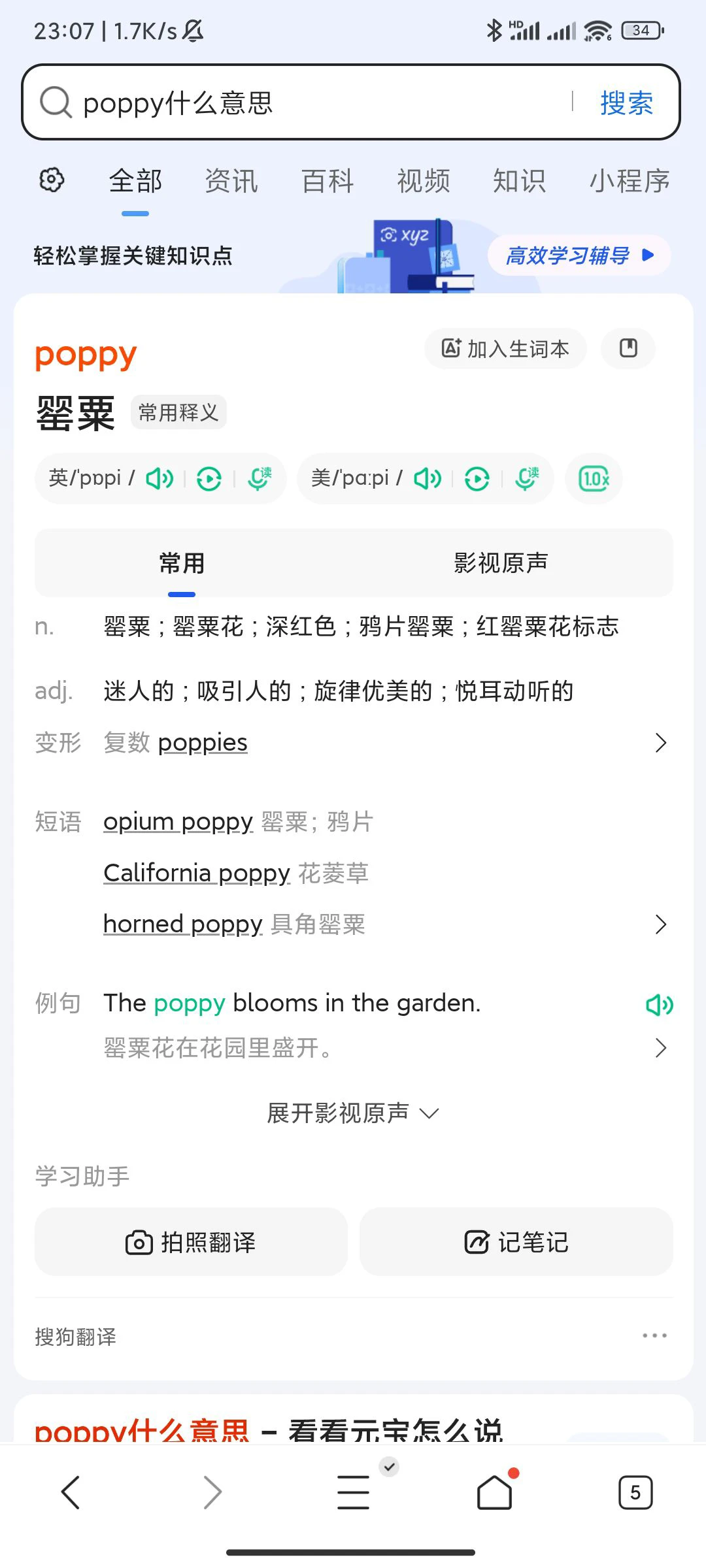Switch to the 影视原声 tab

[501, 563]
